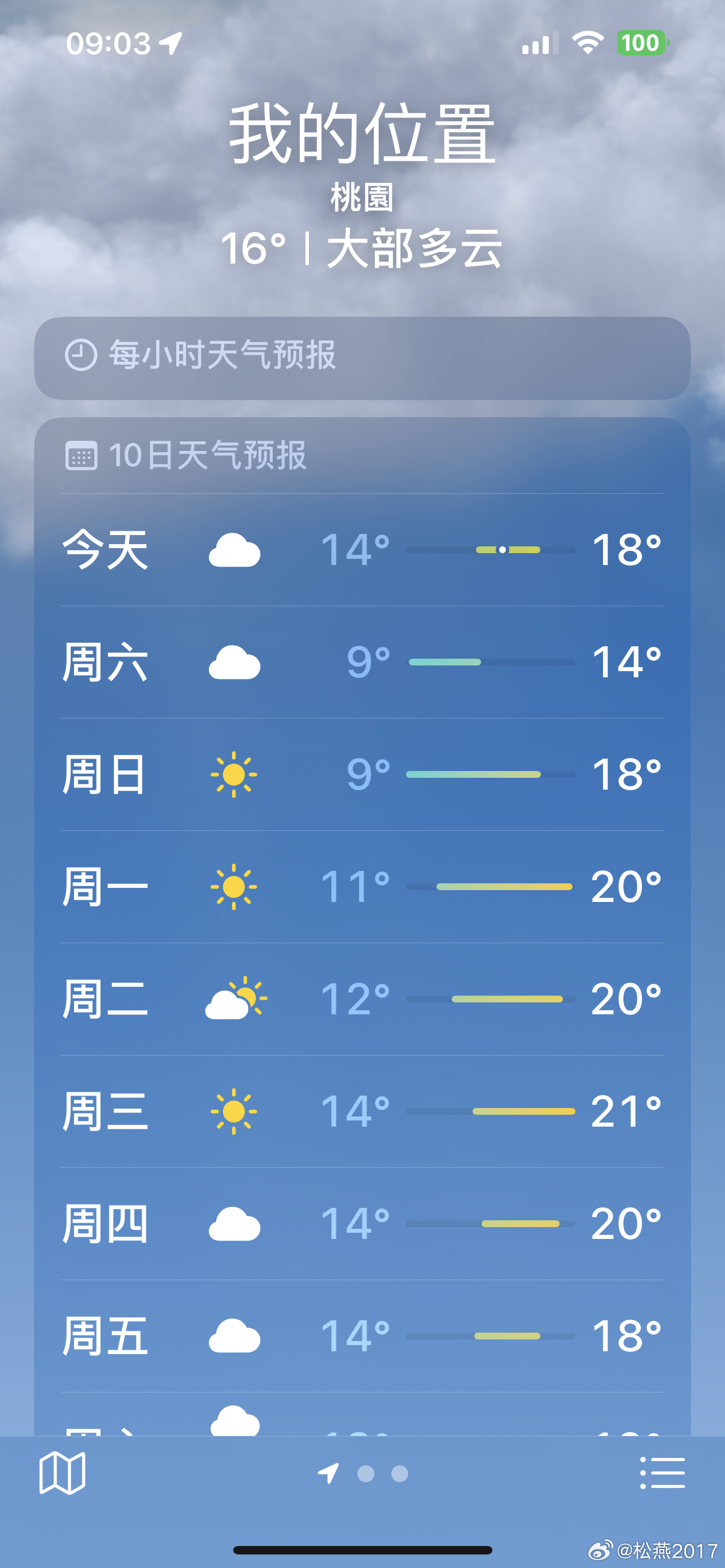Open today's (今天) forecast details
Viewport: 725px width, 1568px height.
(362, 550)
